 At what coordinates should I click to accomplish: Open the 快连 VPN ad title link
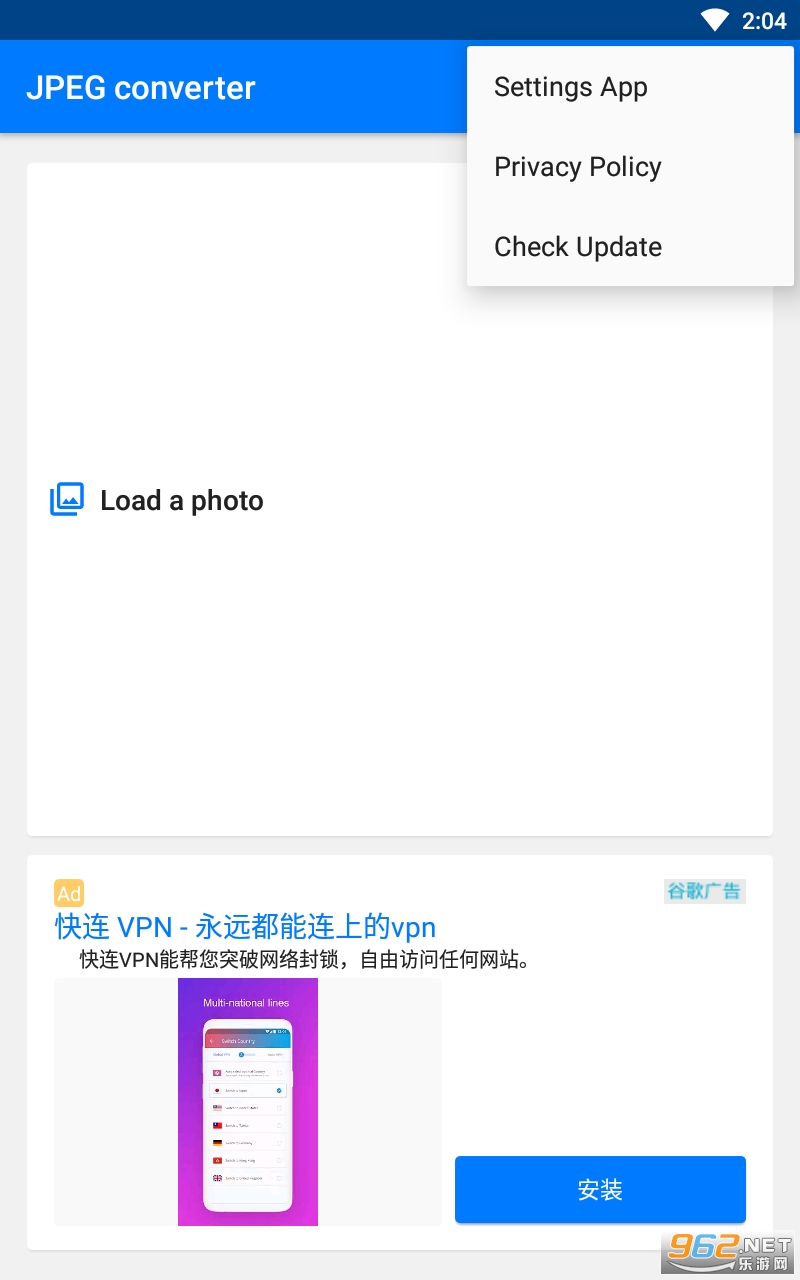click(246, 926)
